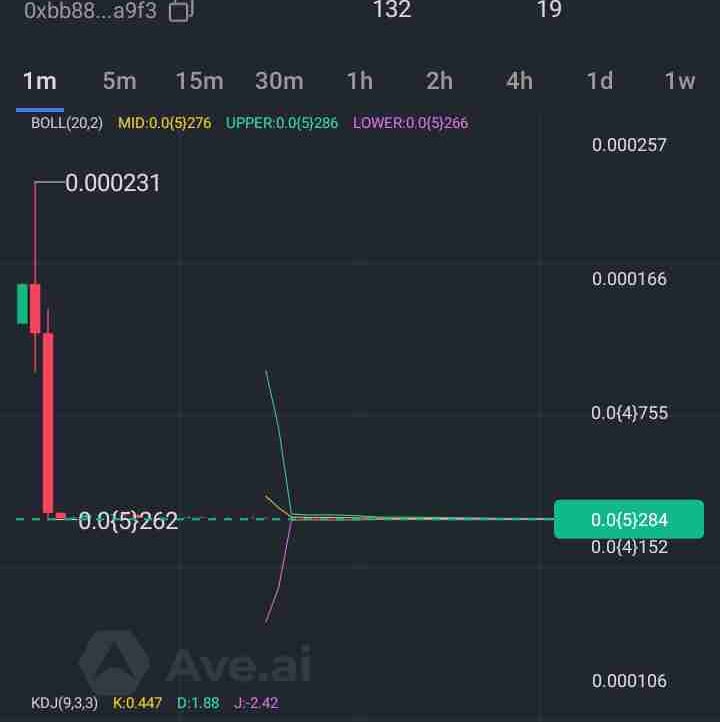Switch to the 15m timeframe

pyautogui.click(x=199, y=81)
